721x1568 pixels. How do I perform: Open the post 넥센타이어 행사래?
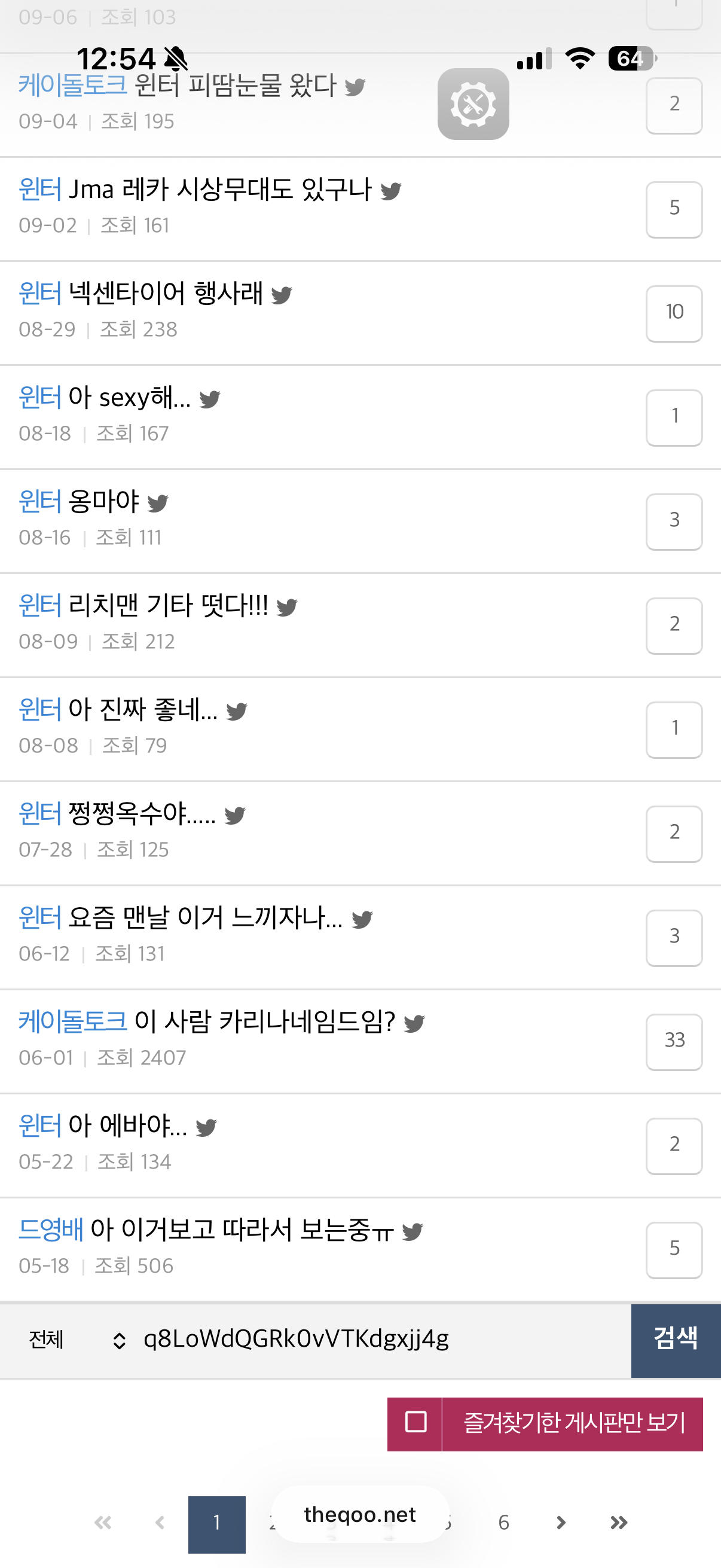(166, 294)
